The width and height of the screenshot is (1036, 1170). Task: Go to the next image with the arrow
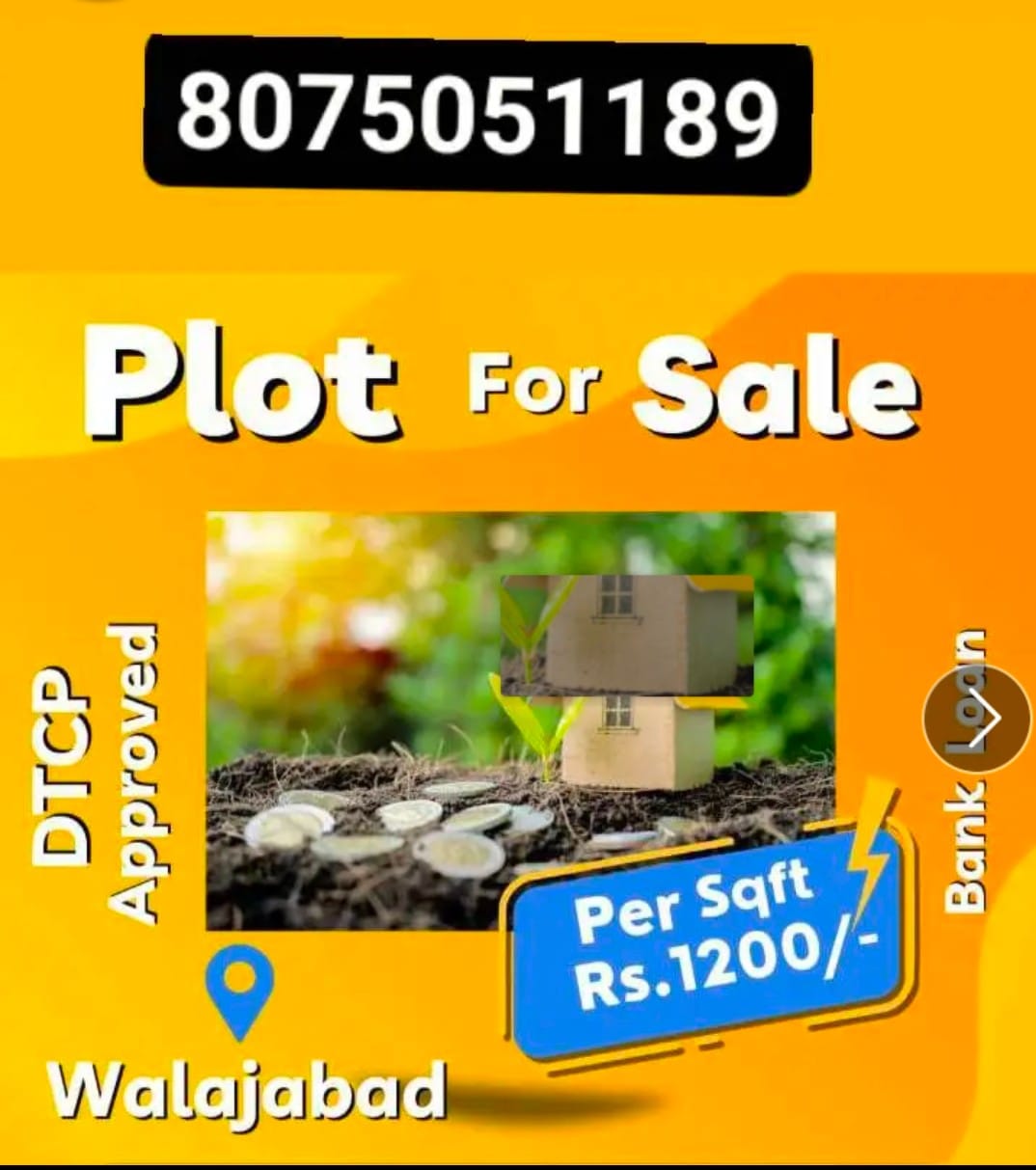tap(976, 719)
